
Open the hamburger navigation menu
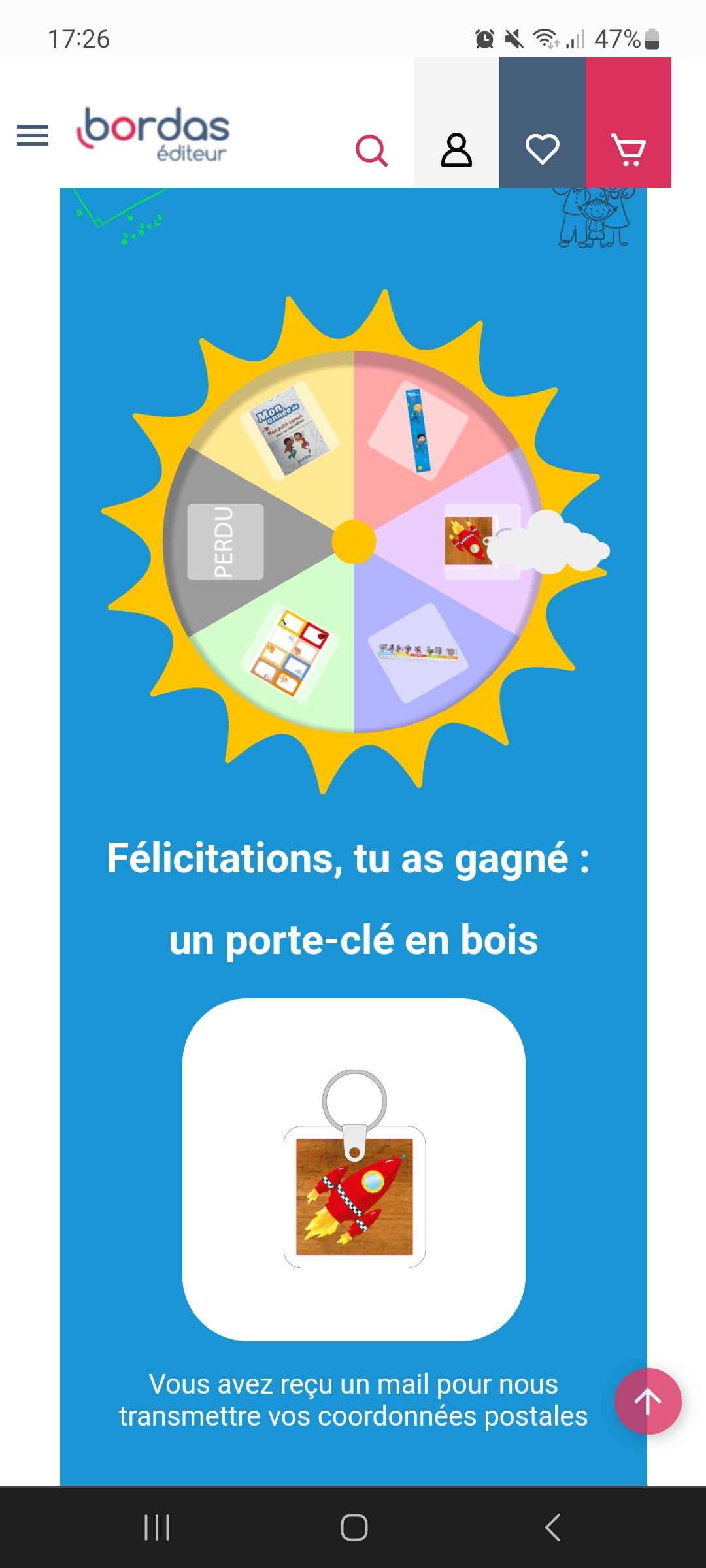tap(33, 135)
